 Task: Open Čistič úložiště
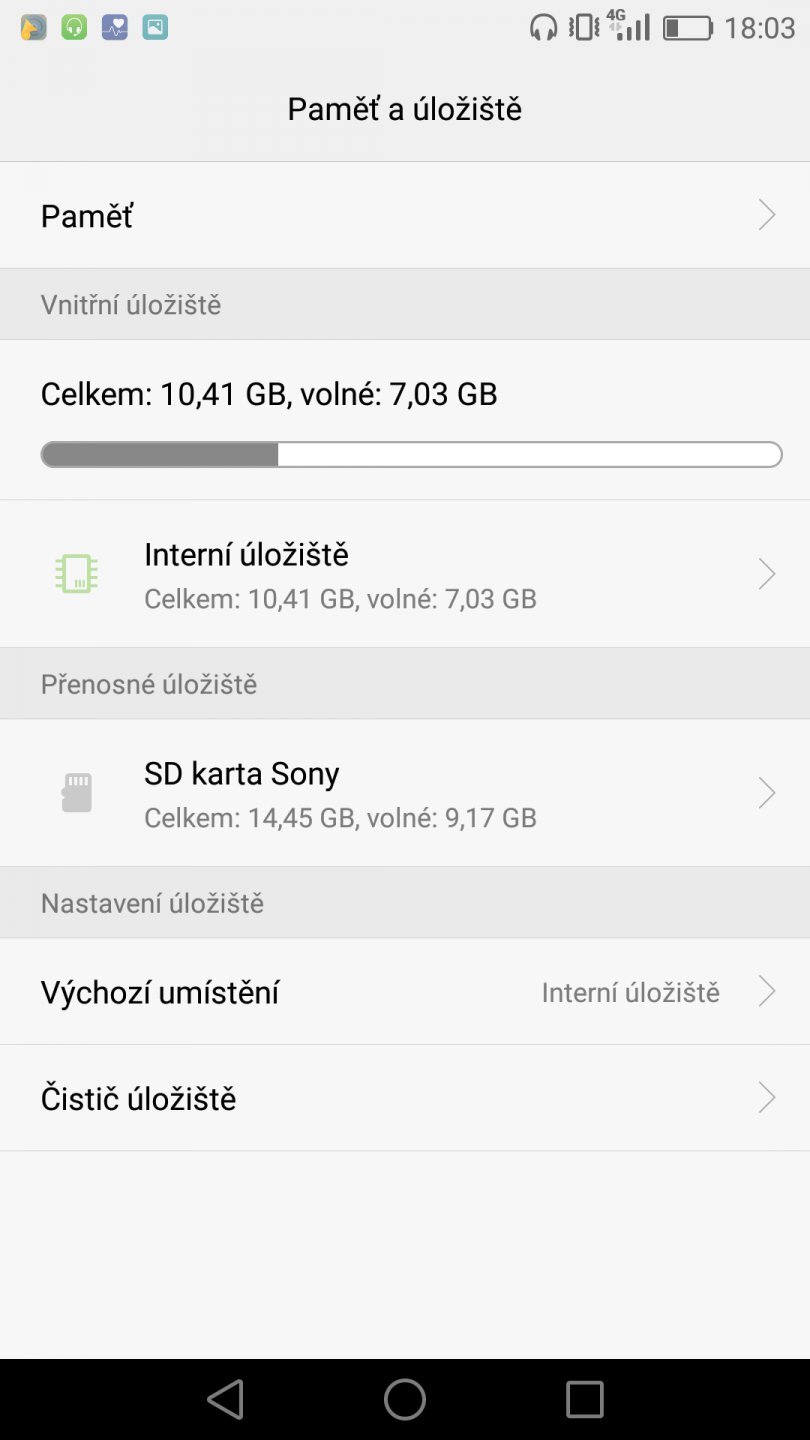(x=405, y=1097)
